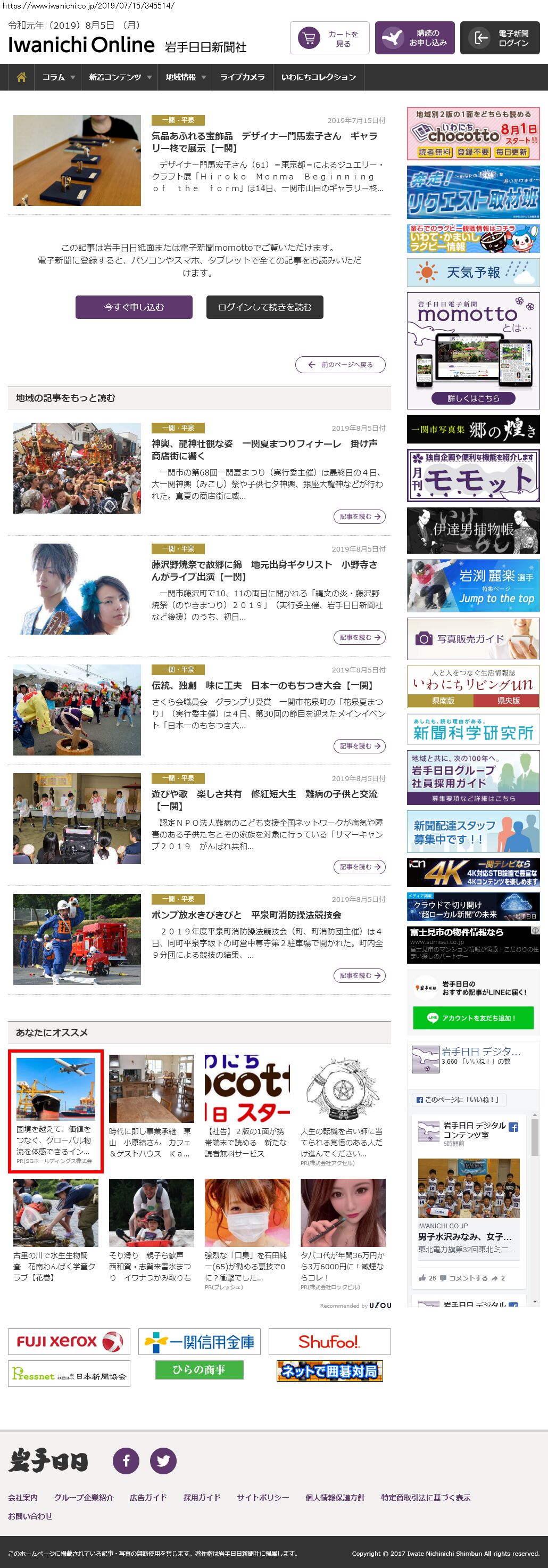
Task: Tap the カートを見る cart button
Action: coord(330,38)
